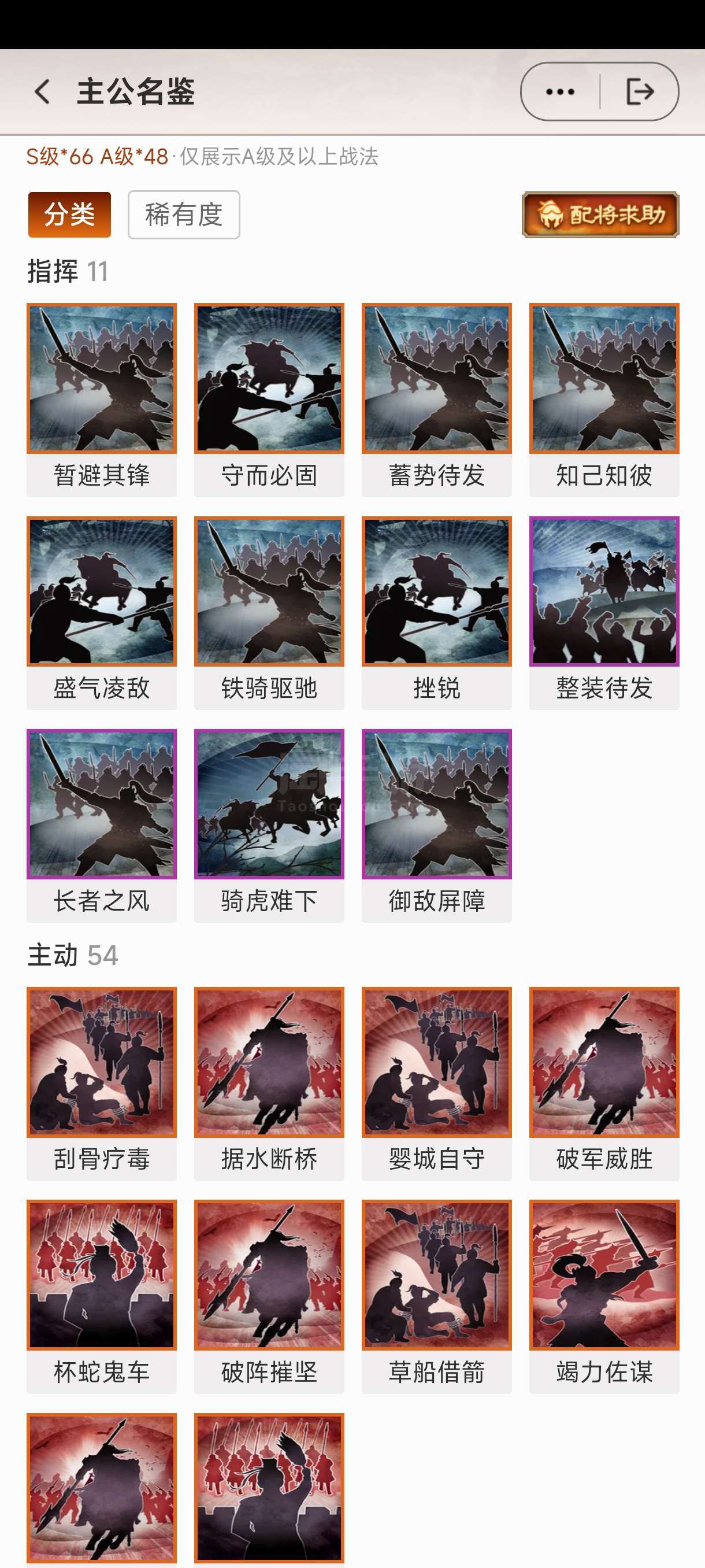The image size is (705, 1568).
Task: Tap the exit mini program icon
Action: coord(640,92)
